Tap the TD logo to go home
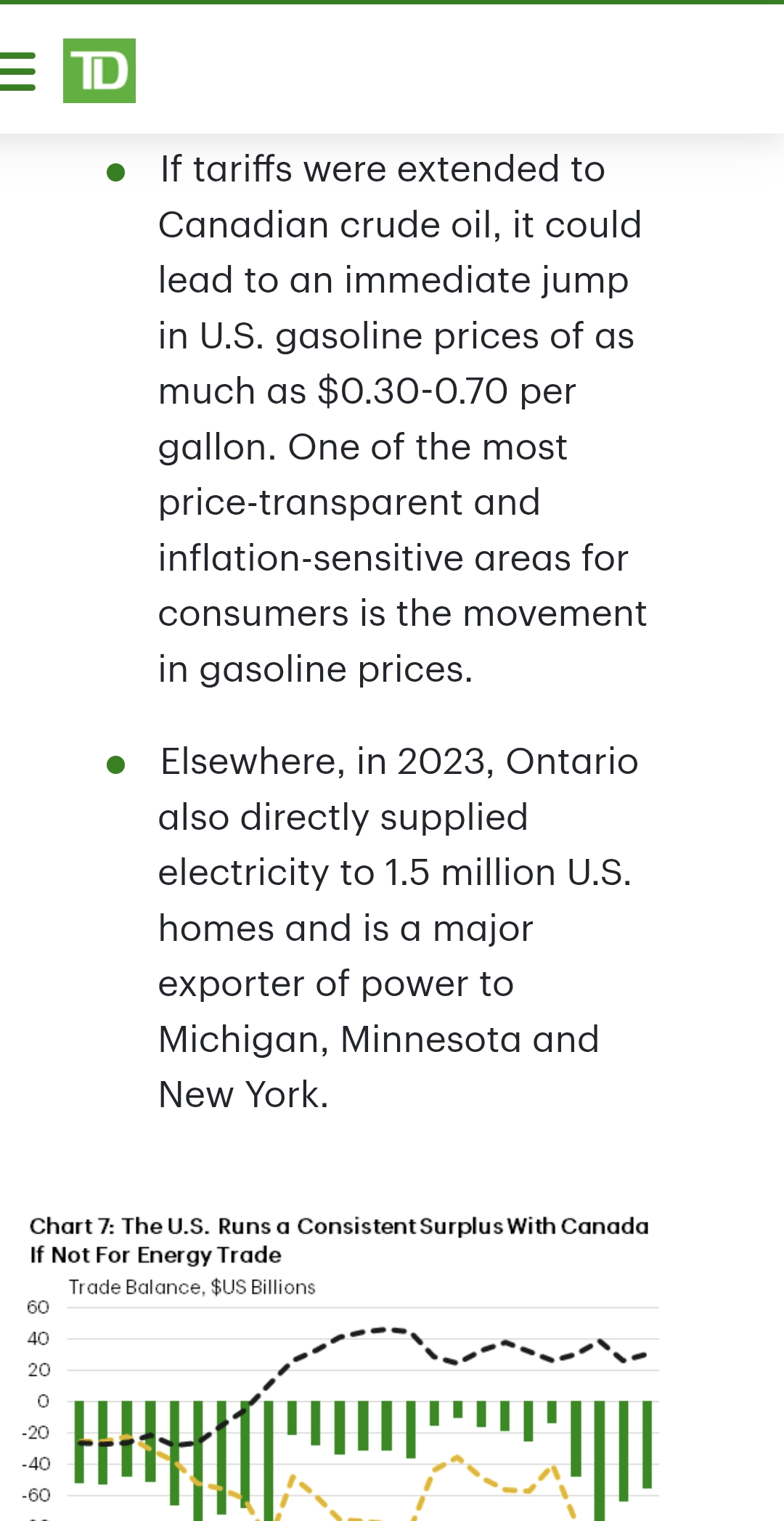 pyautogui.click(x=99, y=71)
